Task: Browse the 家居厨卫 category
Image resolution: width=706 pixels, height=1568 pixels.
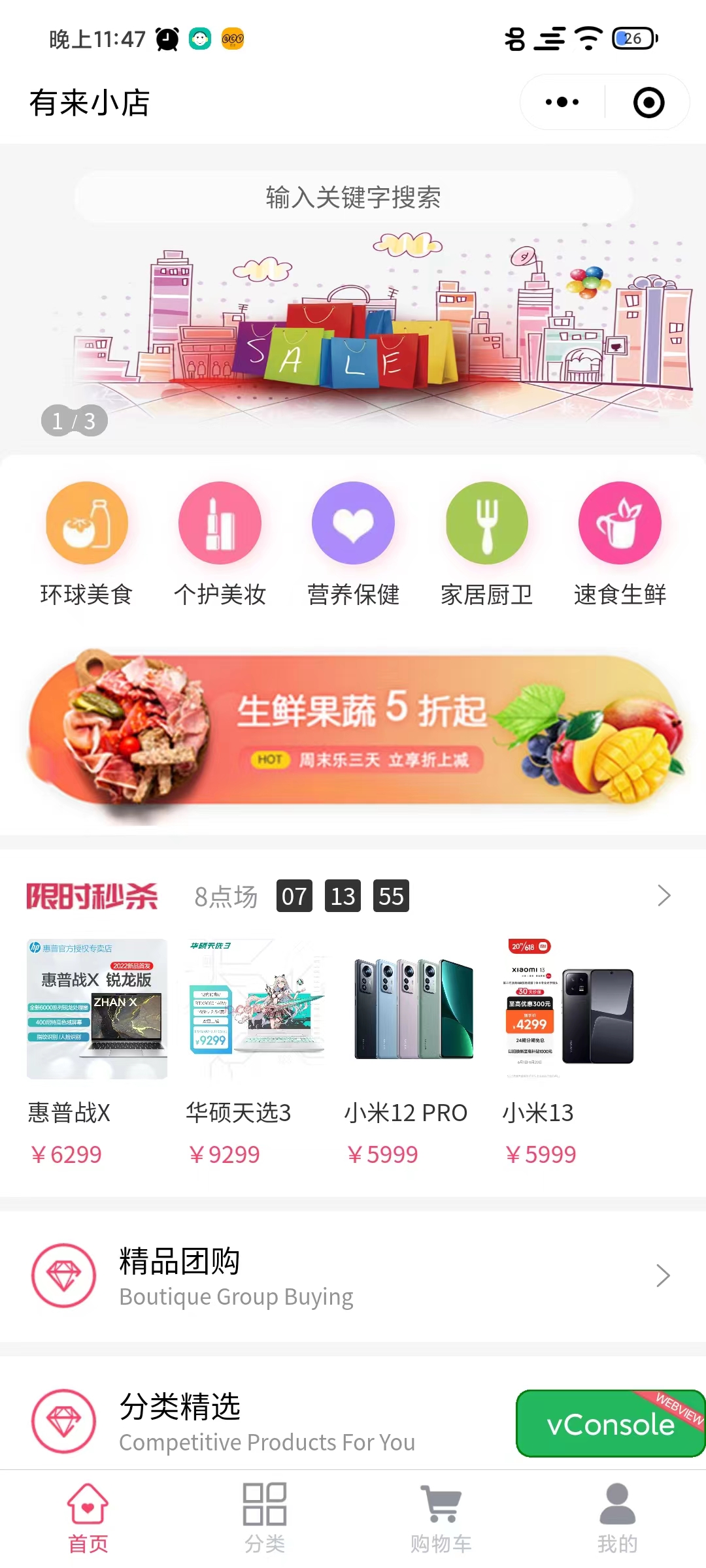Action: click(x=486, y=542)
